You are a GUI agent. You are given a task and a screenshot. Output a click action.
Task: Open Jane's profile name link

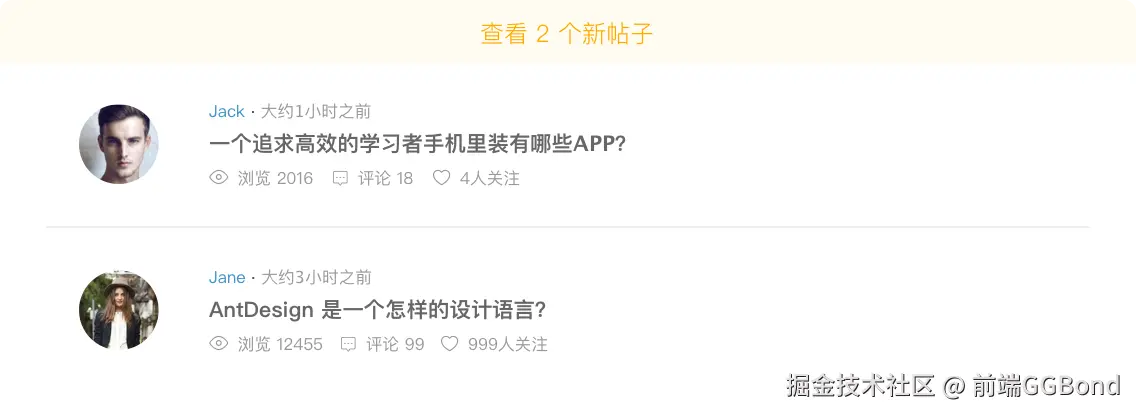[227, 277]
